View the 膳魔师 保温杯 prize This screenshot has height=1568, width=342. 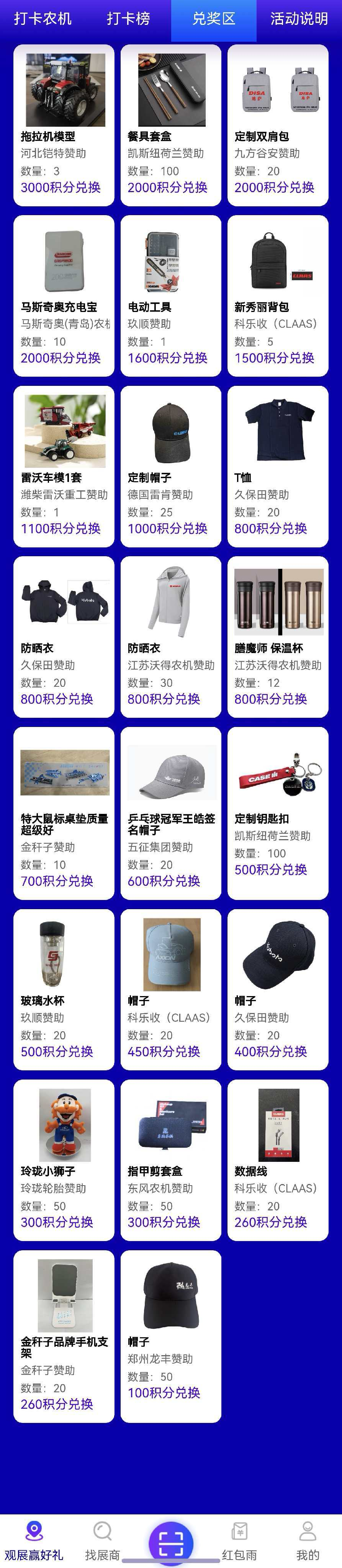coord(278,636)
